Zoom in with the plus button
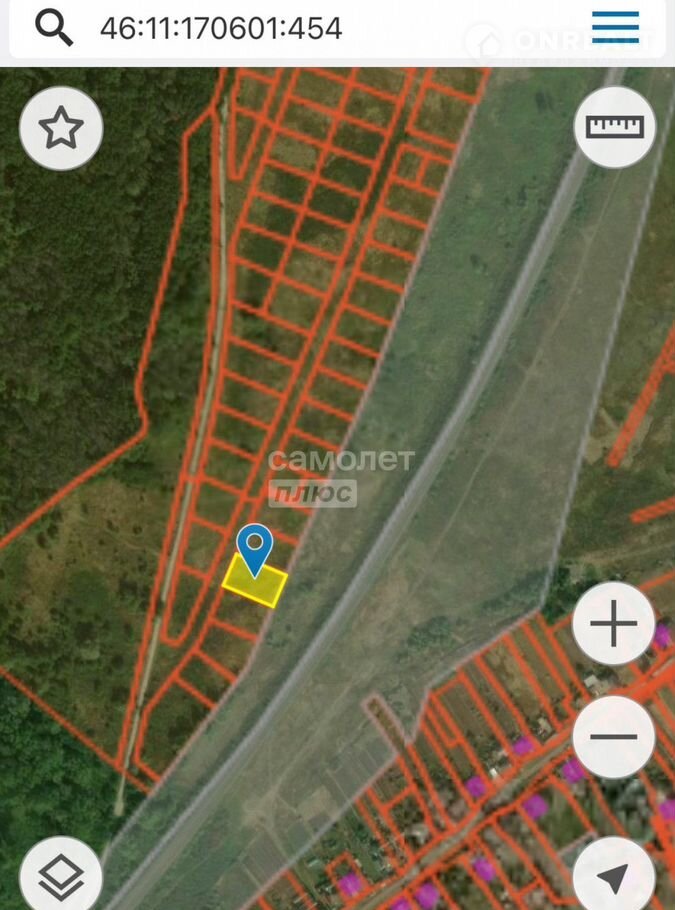This screenshot has height=910, width=675. (x=613, y=626)
